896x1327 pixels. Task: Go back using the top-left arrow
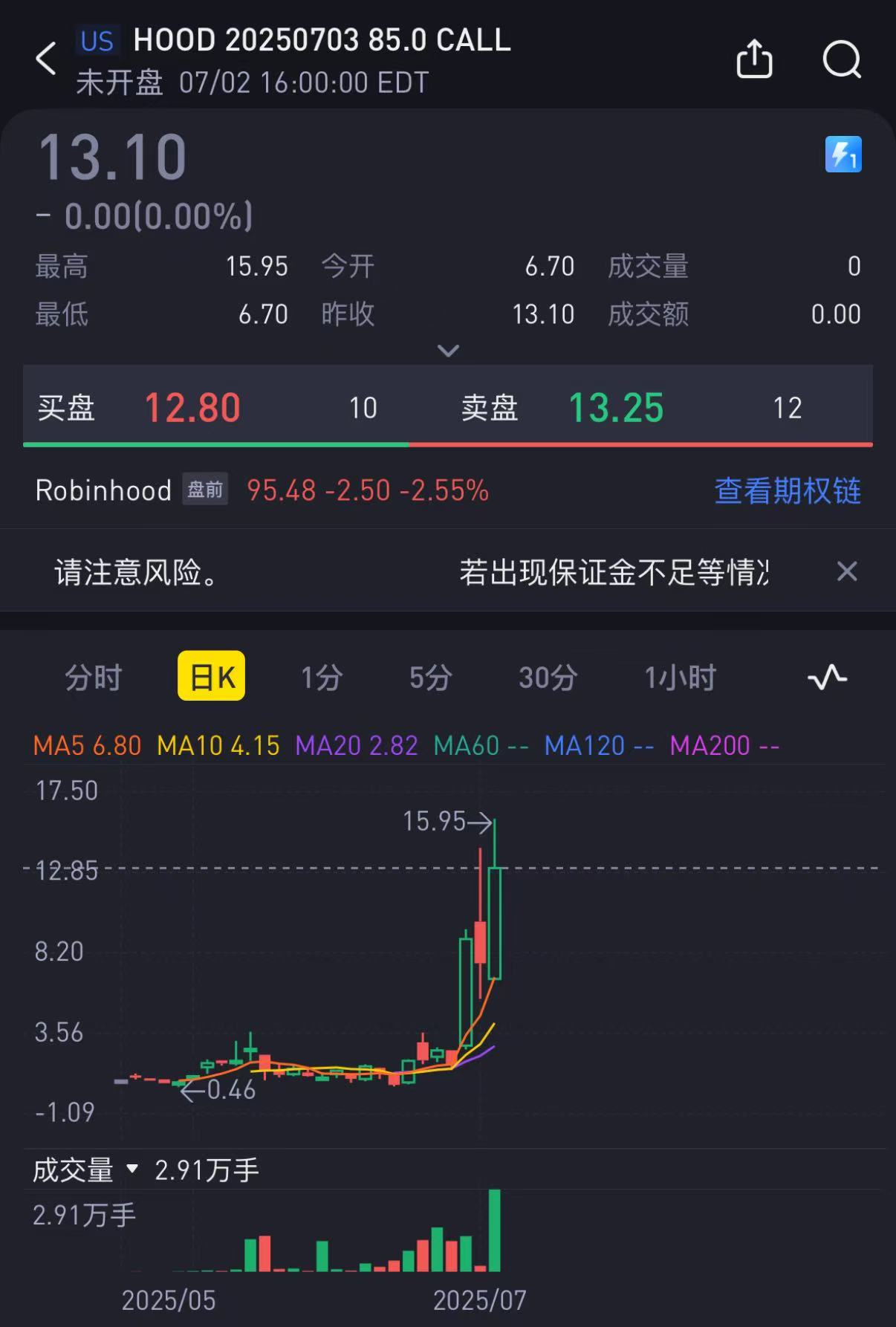pyautogui.click(x=46, y=59)
